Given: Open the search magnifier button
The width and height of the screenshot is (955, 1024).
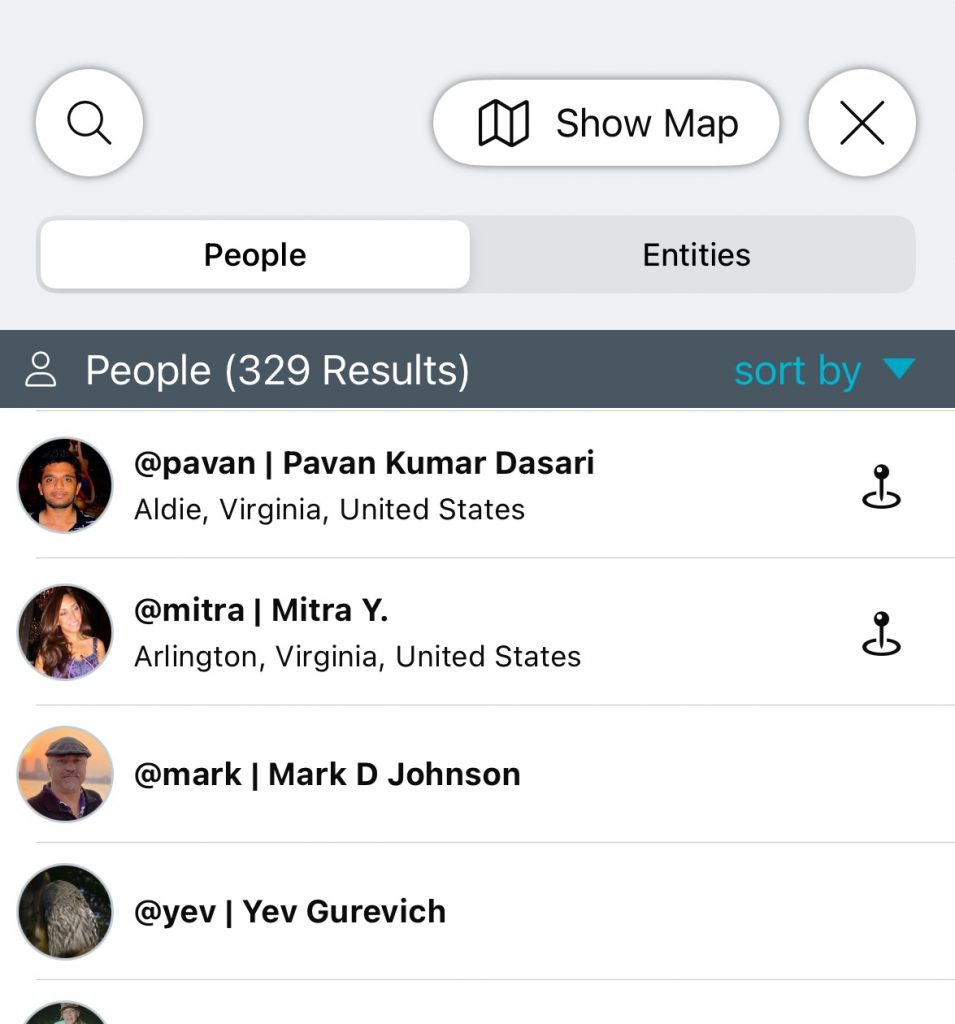Looking at the screenshot, I should (x=89, y=123).
